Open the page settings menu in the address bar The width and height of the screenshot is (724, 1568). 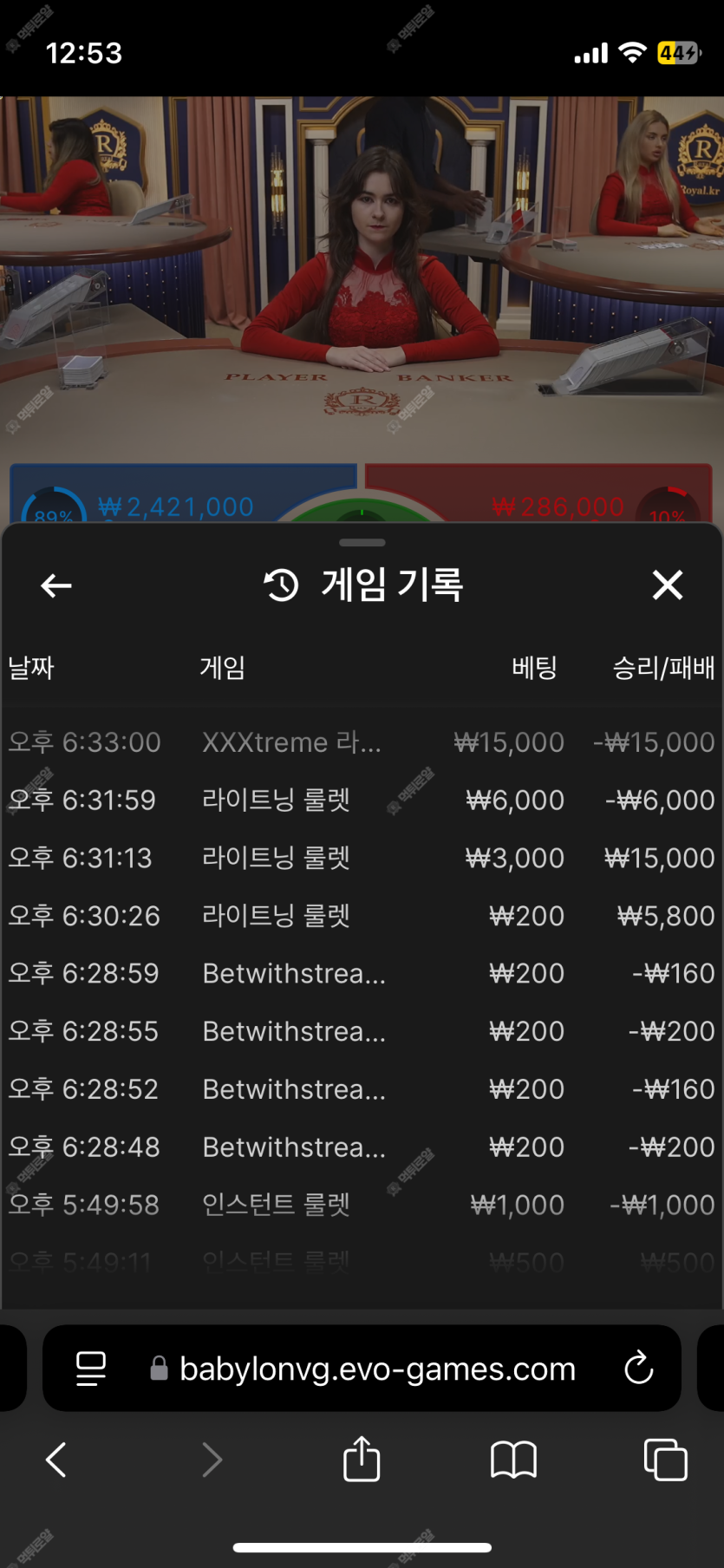click(x=90, y=1369)
